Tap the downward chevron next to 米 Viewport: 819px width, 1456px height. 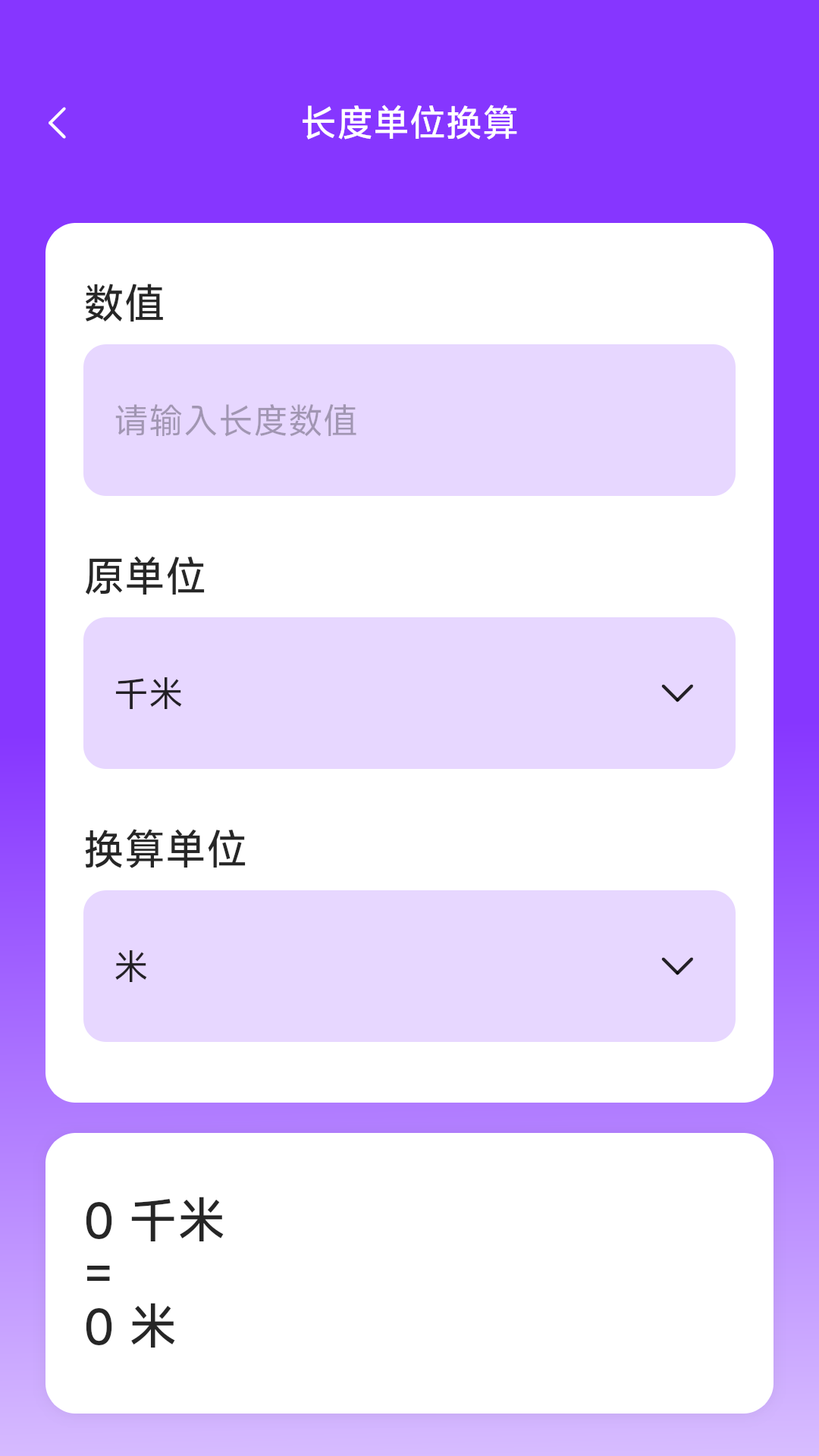click(x=677, y=965)
